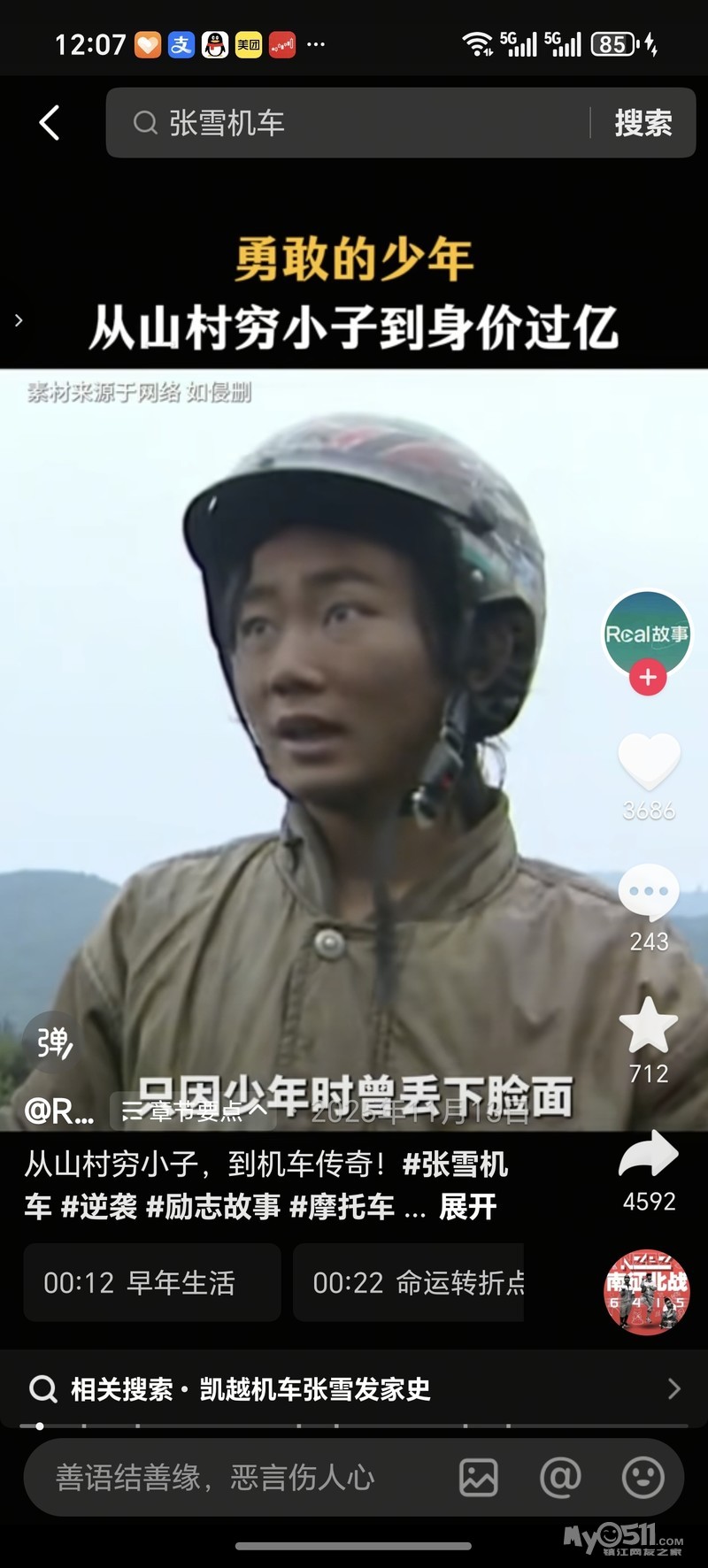The height and width of the screenshot is (1568, 708).
Task: Jump to chapter 00:12 早年生活
Action: click(x=152, y=1282)
